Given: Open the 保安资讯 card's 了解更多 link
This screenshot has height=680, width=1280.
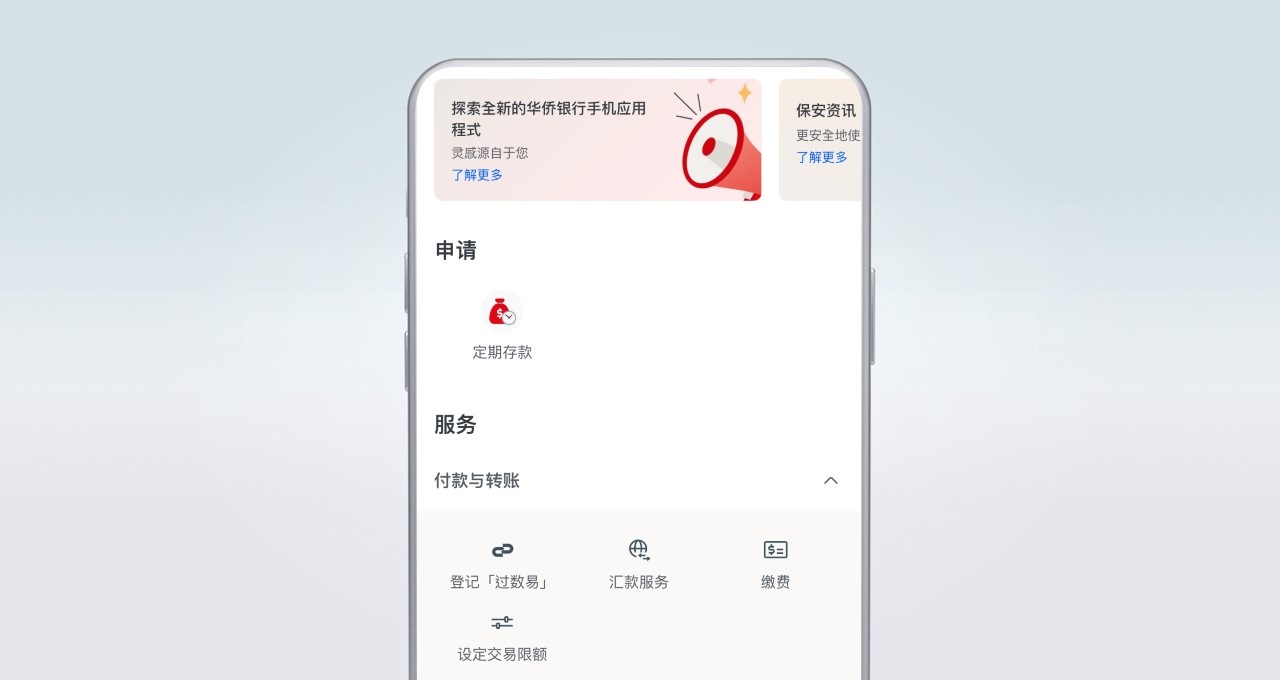Looking at the screenshot, I should point(821,157).
